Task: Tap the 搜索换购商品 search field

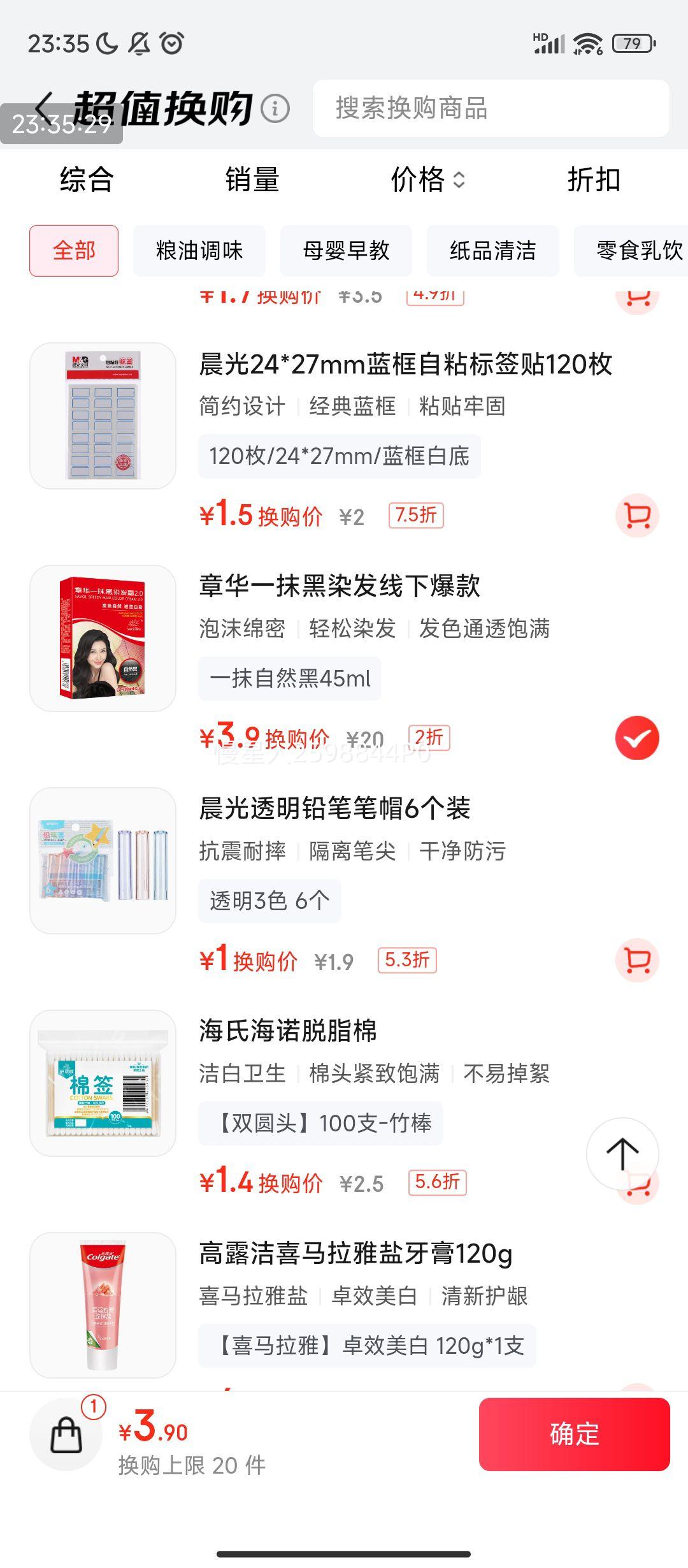Action: [x=491, y=108]
